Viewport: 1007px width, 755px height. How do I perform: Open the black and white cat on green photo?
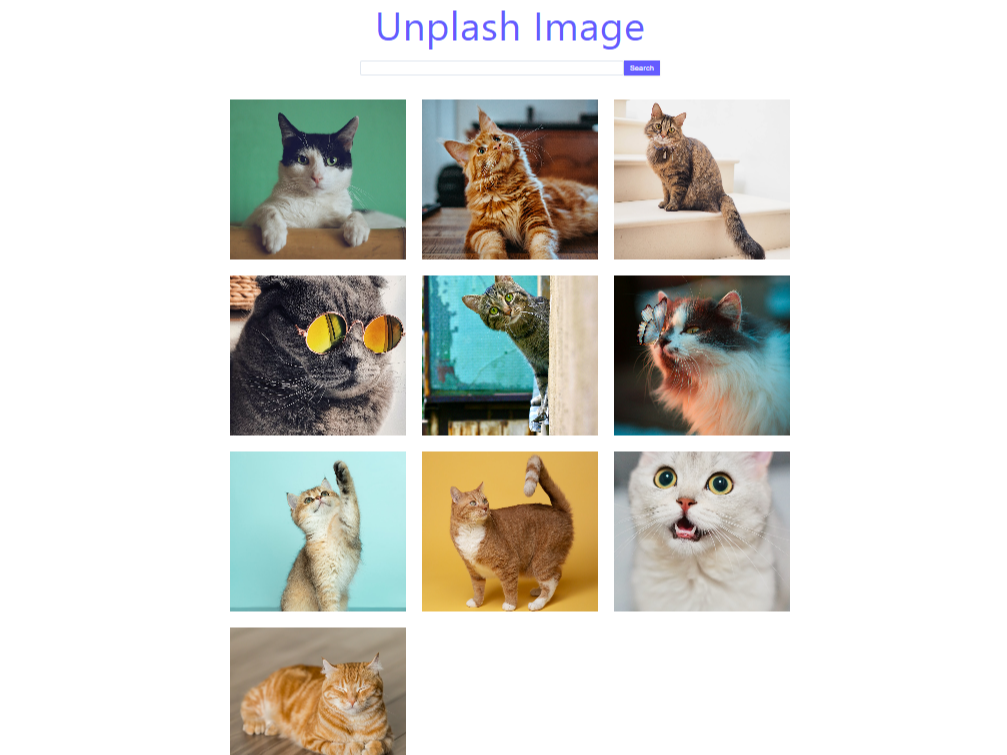pyautogui.click(x=318, y=179)
